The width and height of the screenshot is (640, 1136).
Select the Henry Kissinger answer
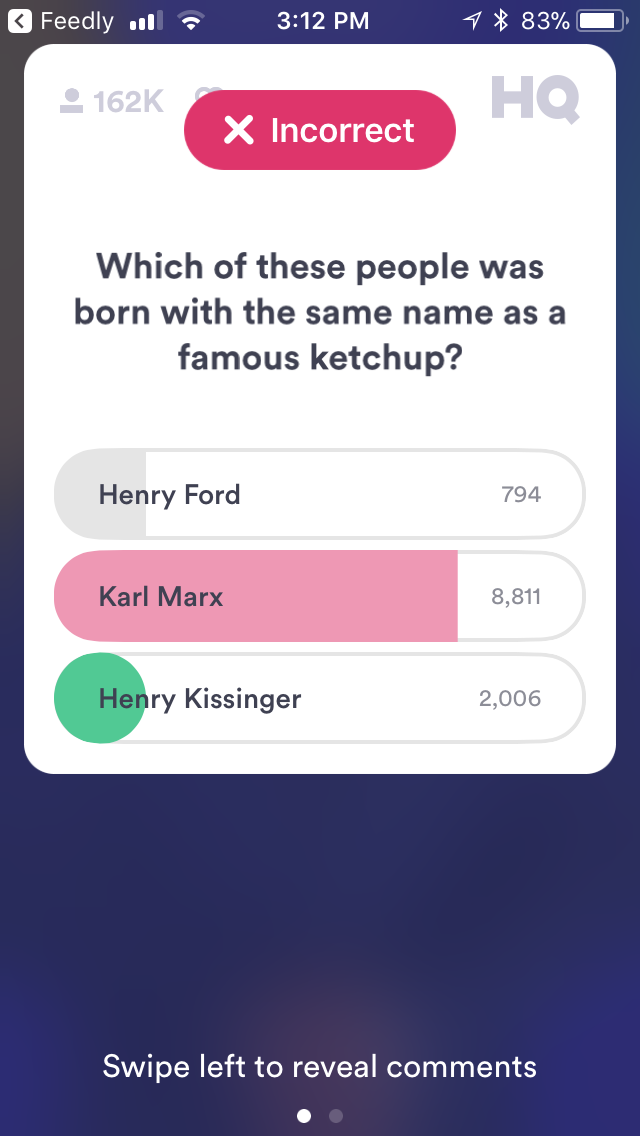319,698
